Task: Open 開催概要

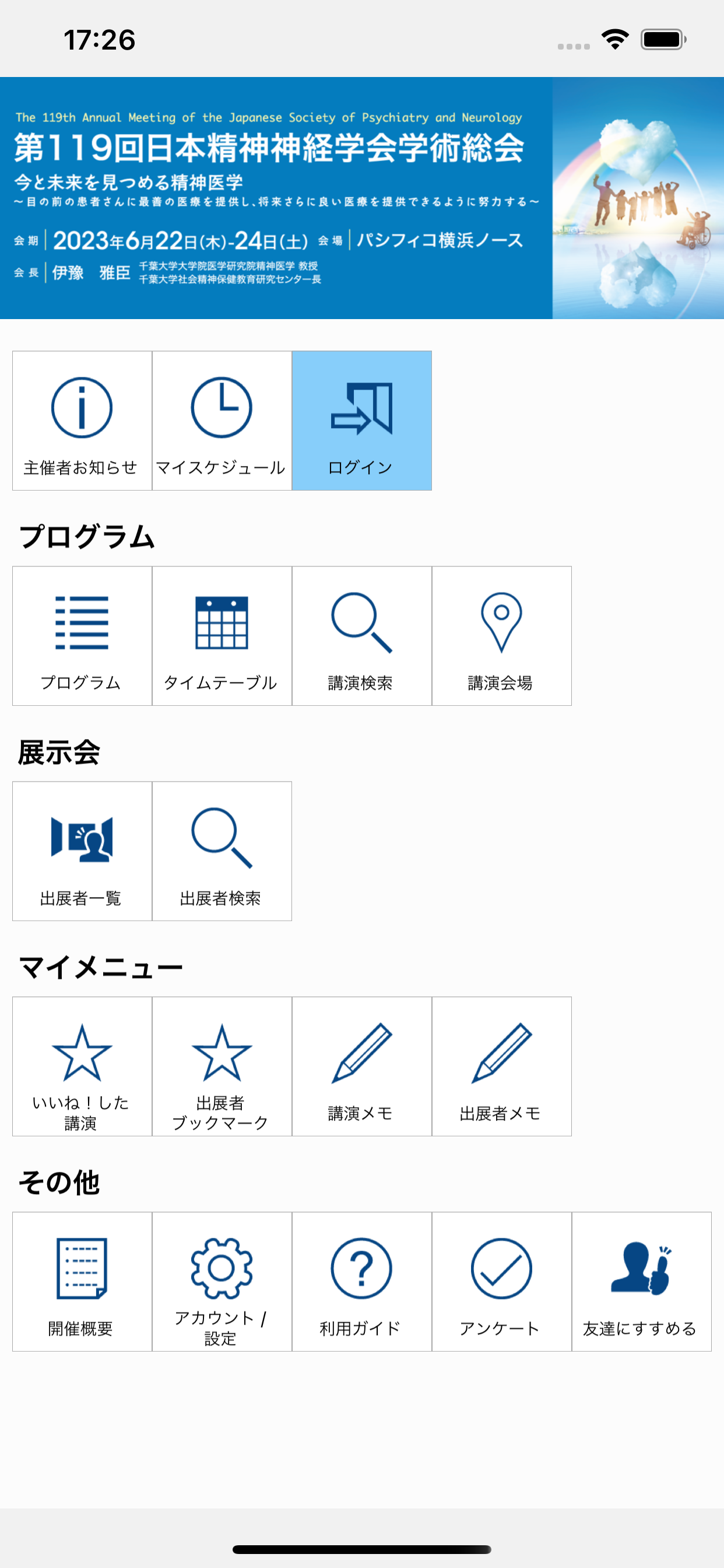Action: [x=82, y=1283]
